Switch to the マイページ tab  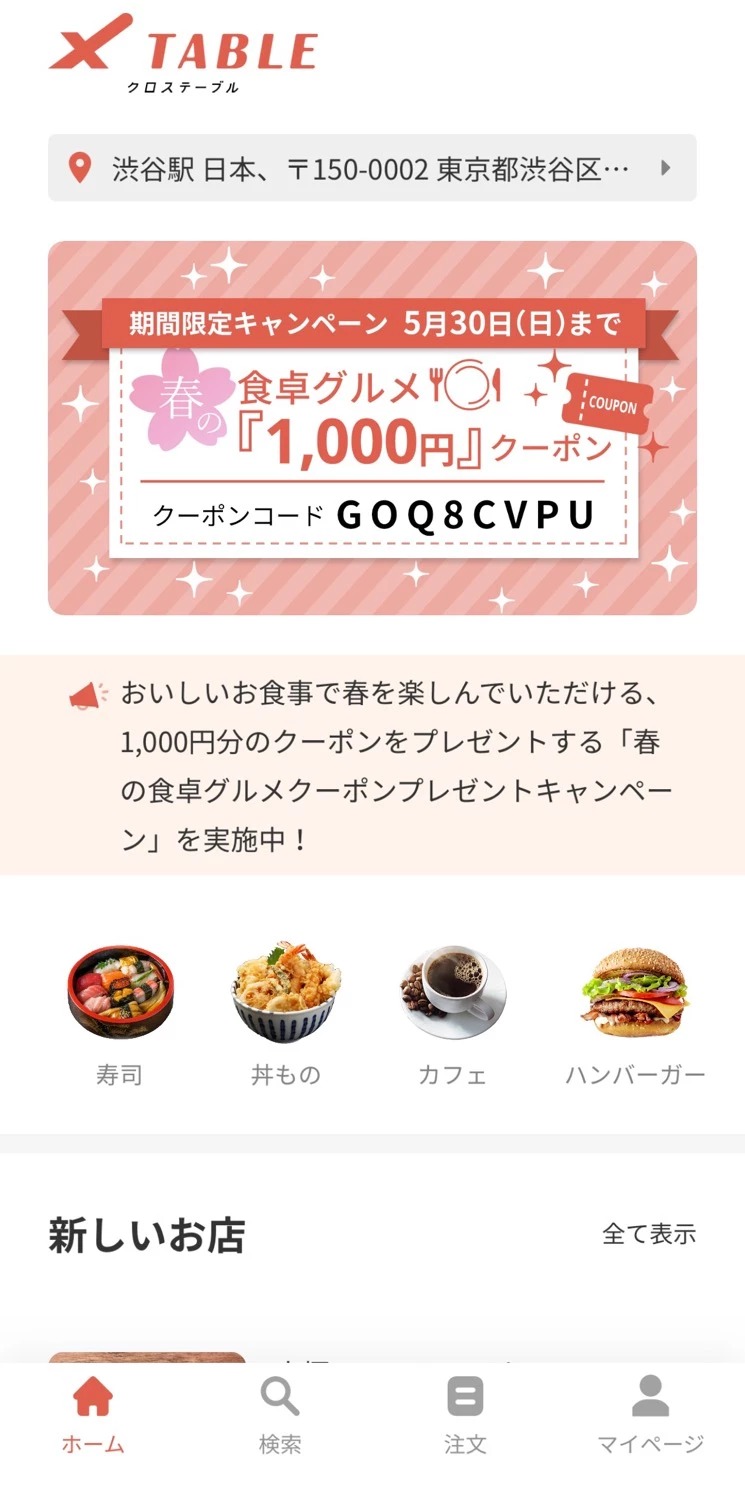(x=651, y=1415)
